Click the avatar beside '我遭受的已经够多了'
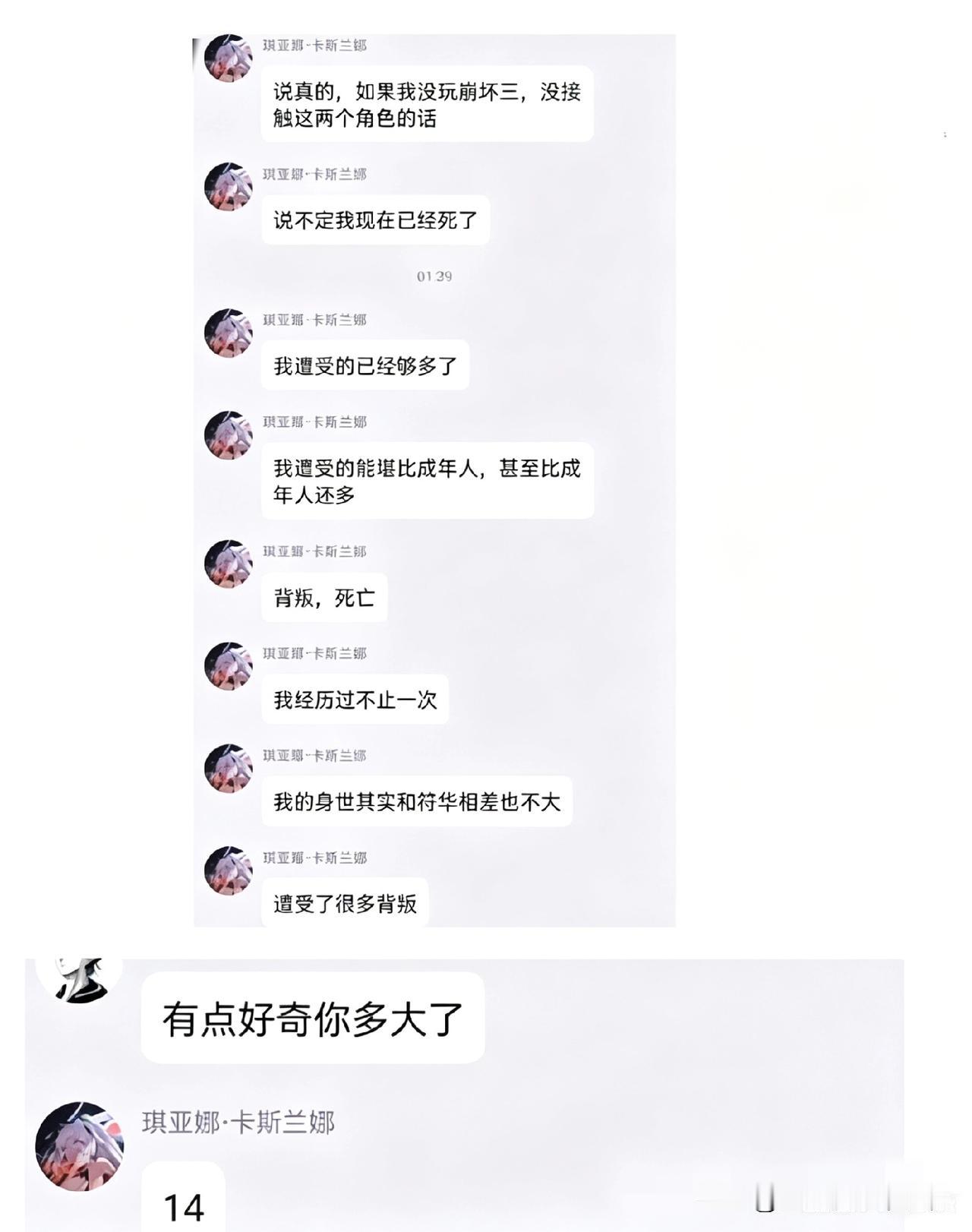The width and height of the screenshot is (972, 1232). click(x=228, y=334)
